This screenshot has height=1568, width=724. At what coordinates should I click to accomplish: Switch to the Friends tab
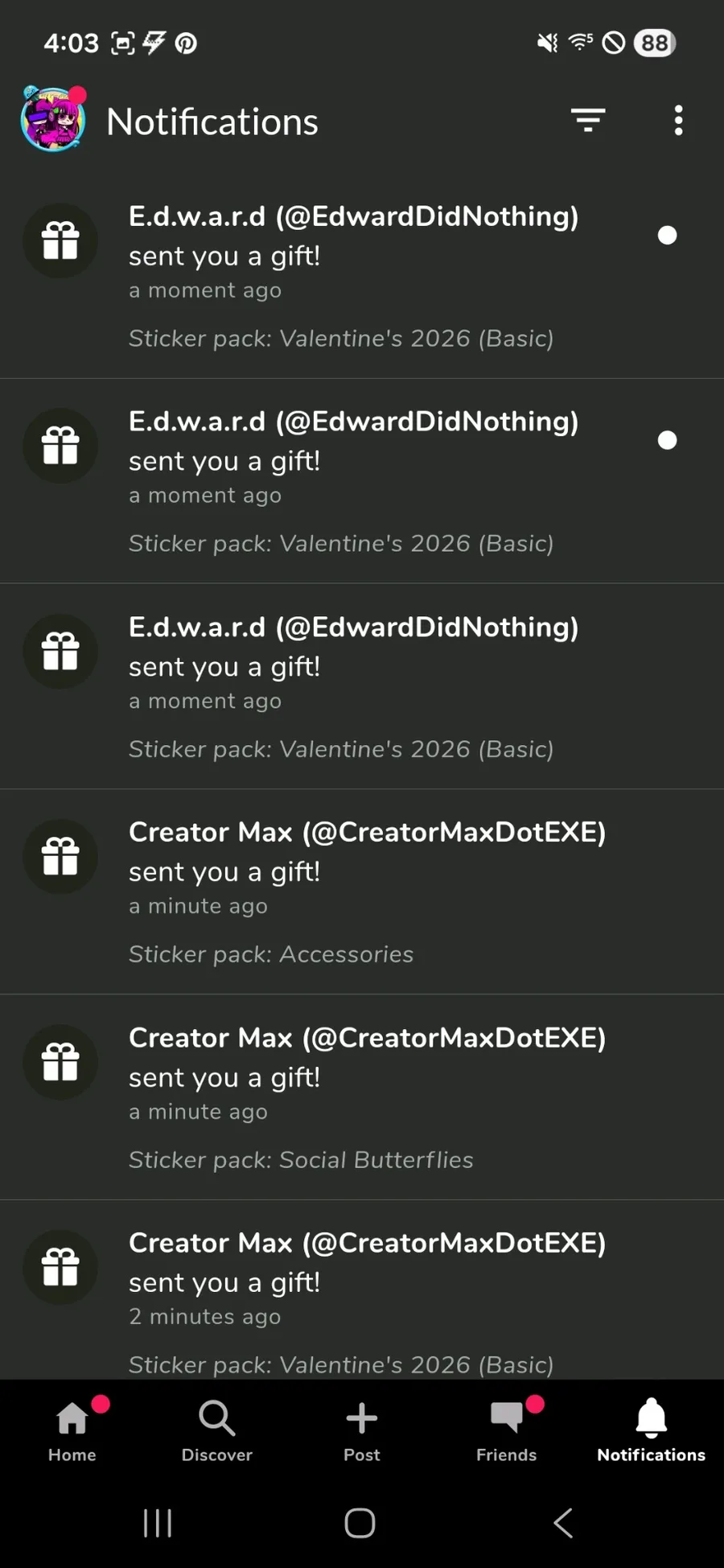click(x=507, y=1431)
